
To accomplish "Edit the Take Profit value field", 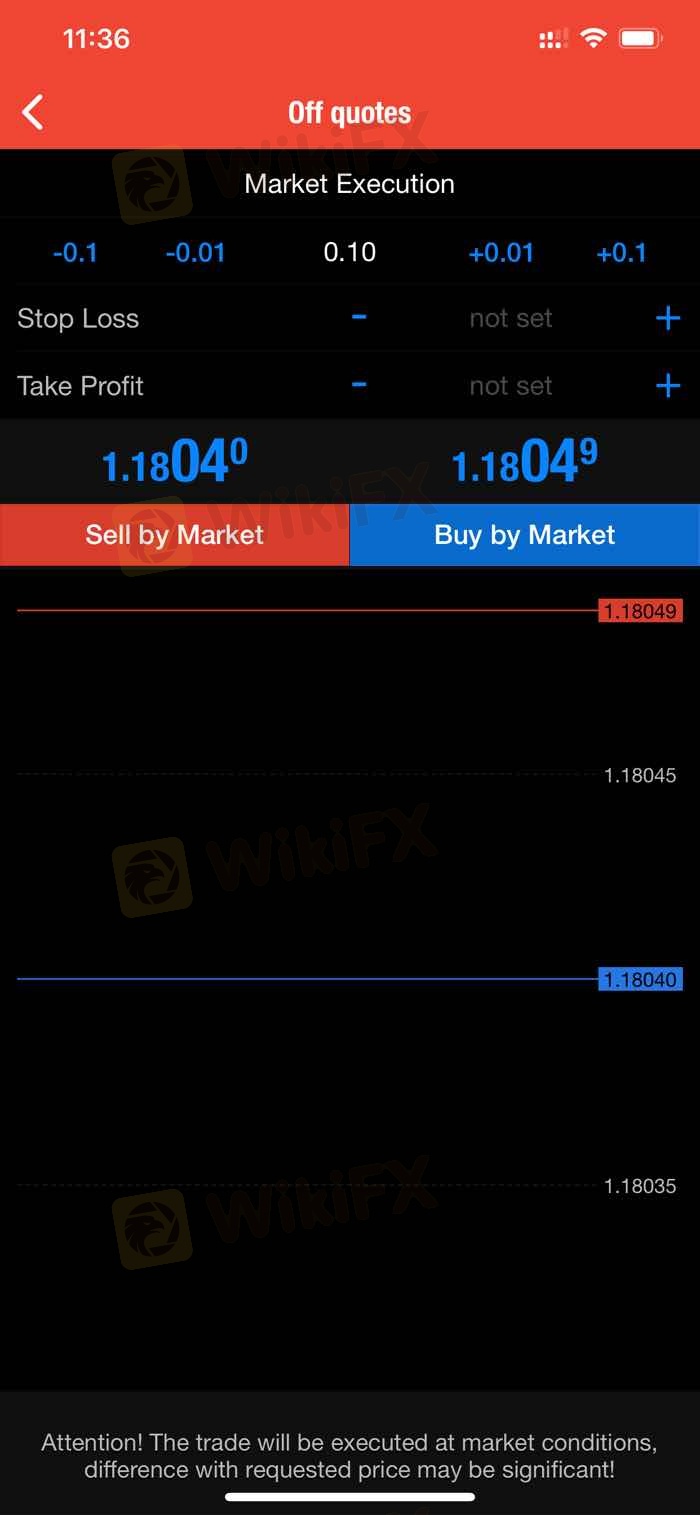I will (x=511, y=386).
